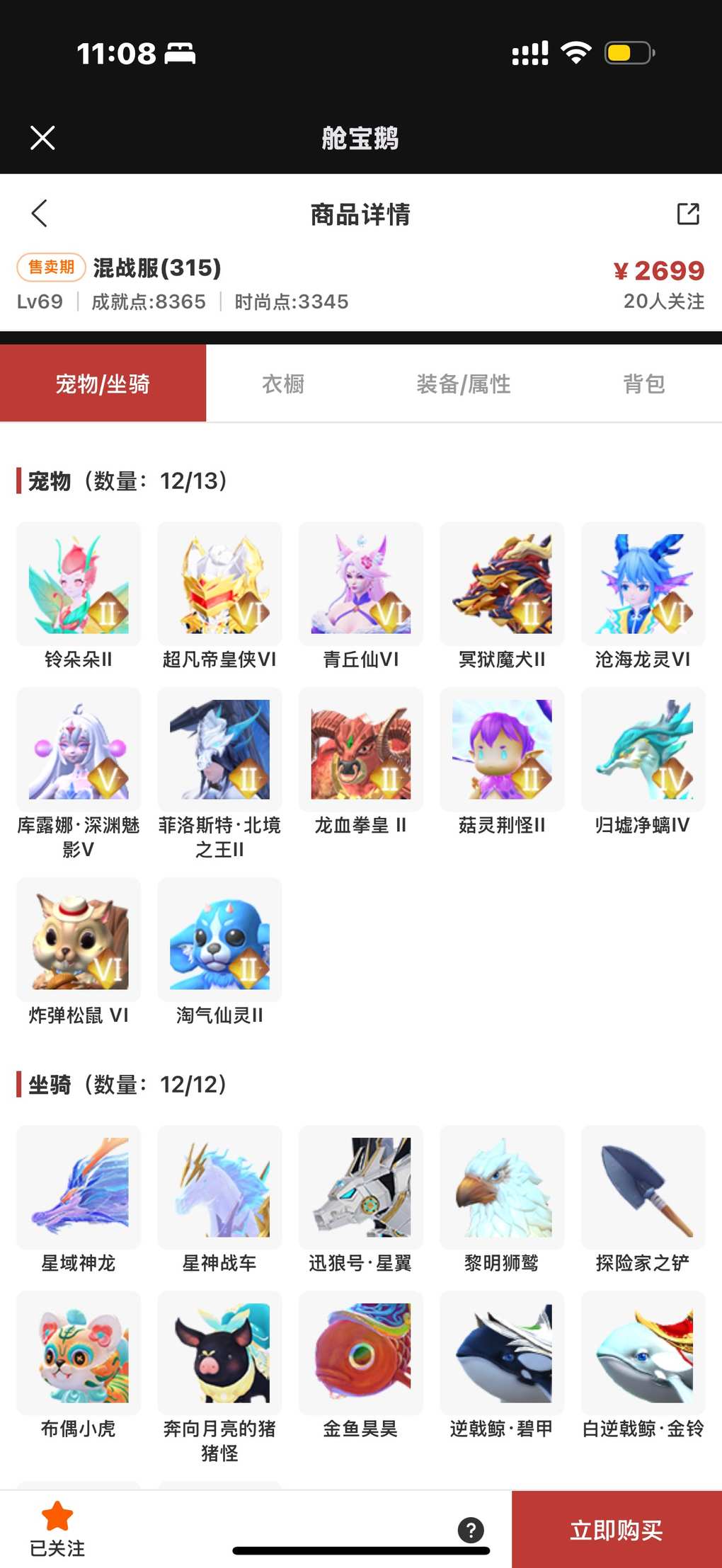Screen dimensions: 722x1568
Task: View pet 炸弹松鼠 VI
Action: [79, 940]
